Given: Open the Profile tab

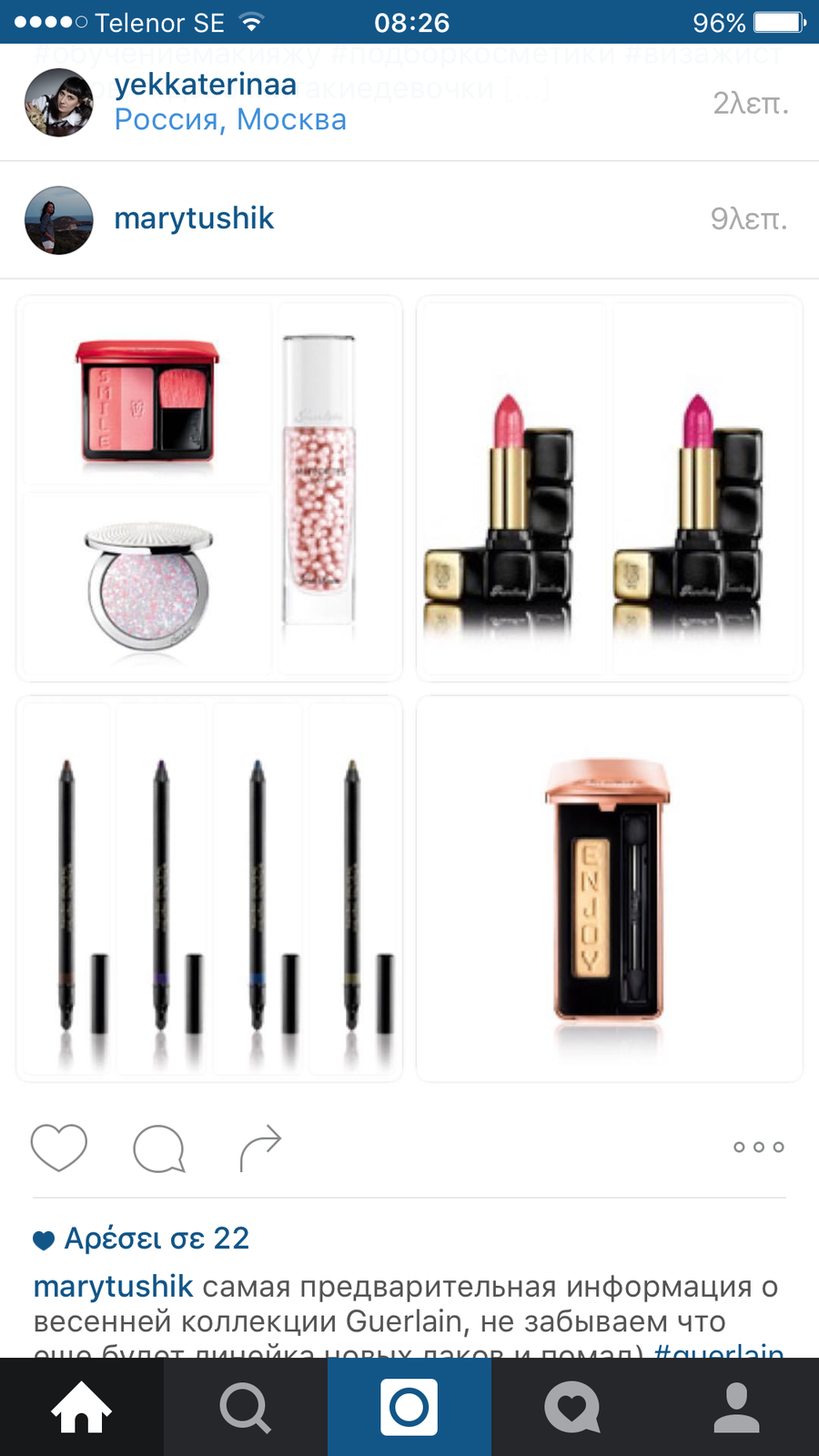Looking at the screenshot, I should [737, 1407].
